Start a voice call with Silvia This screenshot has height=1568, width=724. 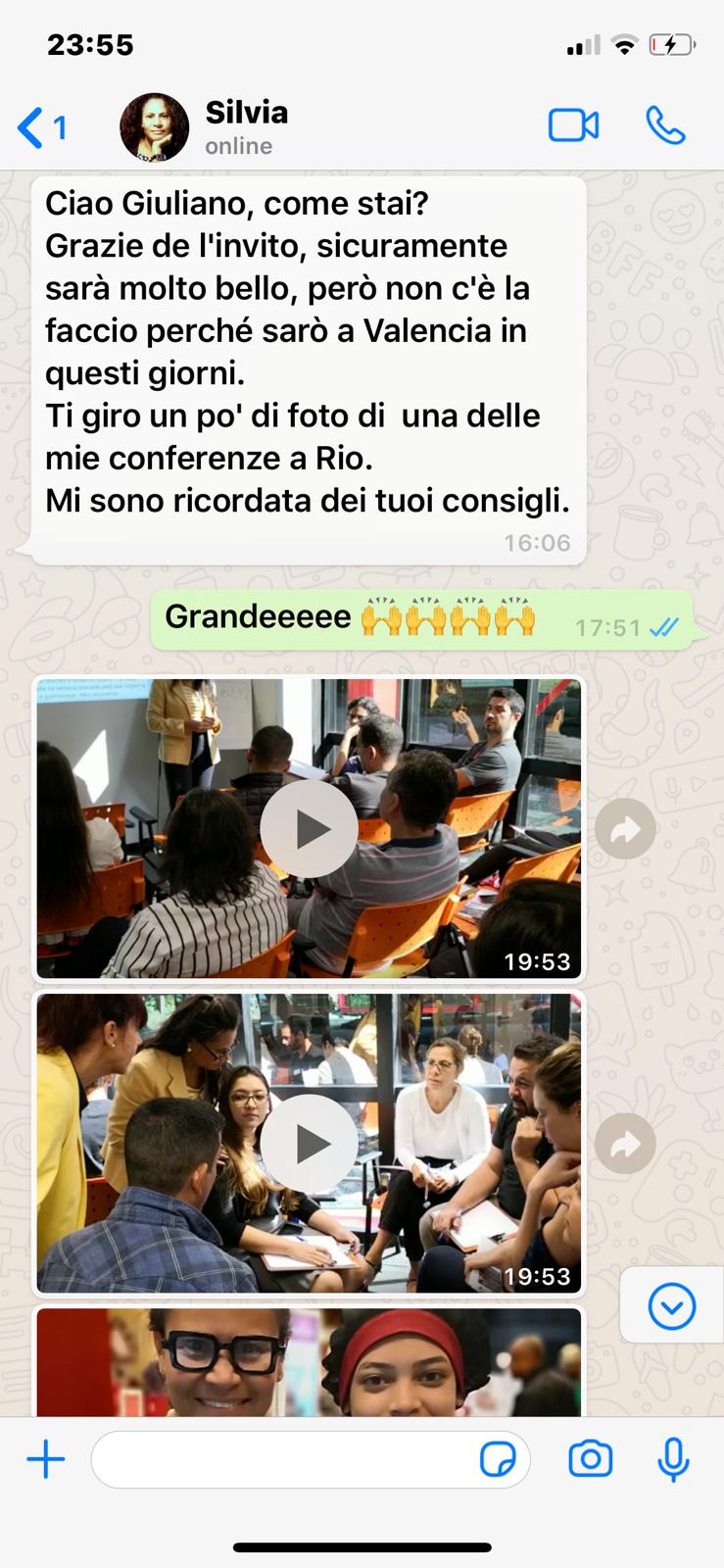click(x=665, y=125)
